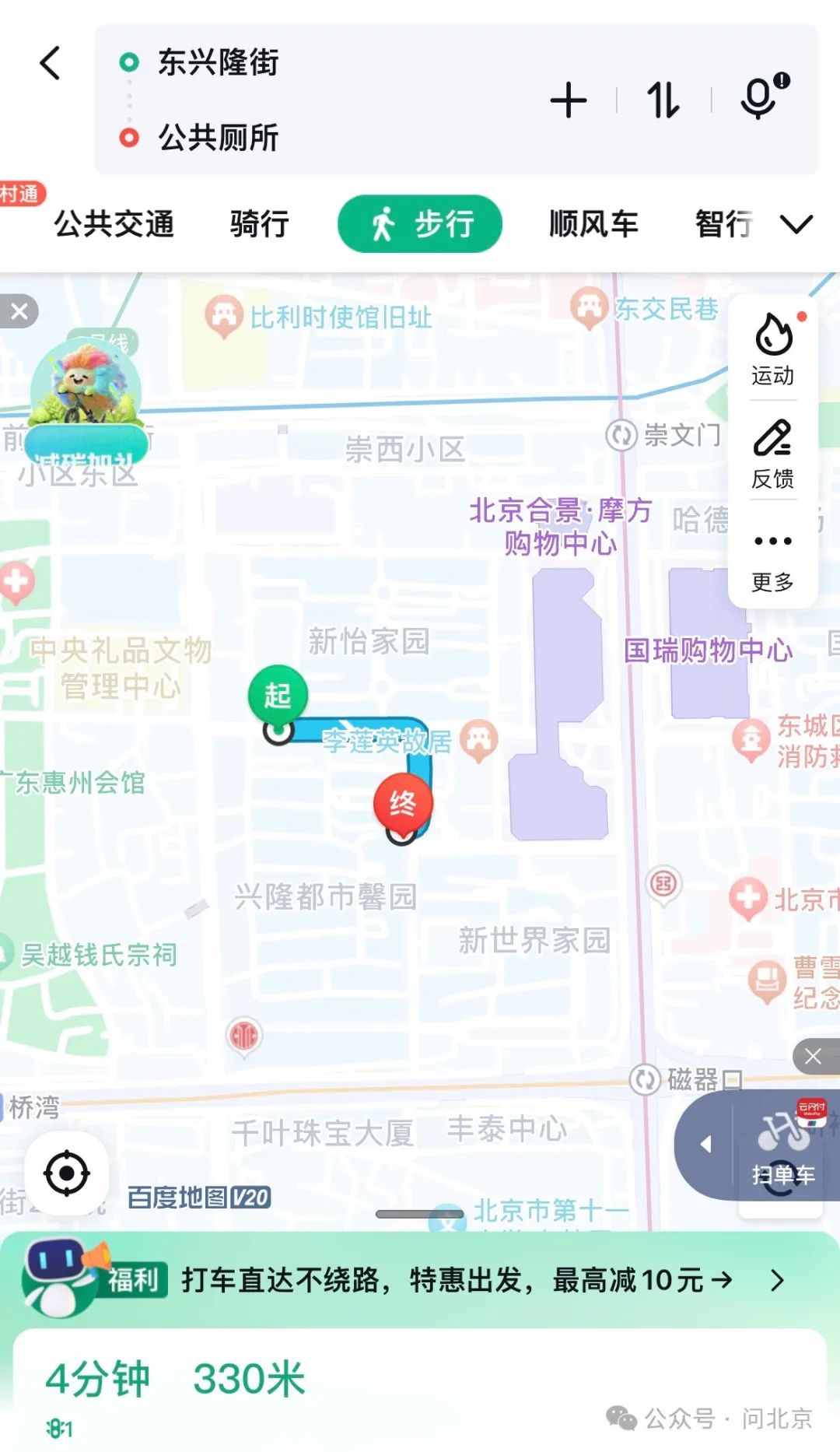The height and width of the screenshot is (1452, 840).
Task: Switch to the 公共交通 tab
Action: pyautogui.click(x=114, y=224)
